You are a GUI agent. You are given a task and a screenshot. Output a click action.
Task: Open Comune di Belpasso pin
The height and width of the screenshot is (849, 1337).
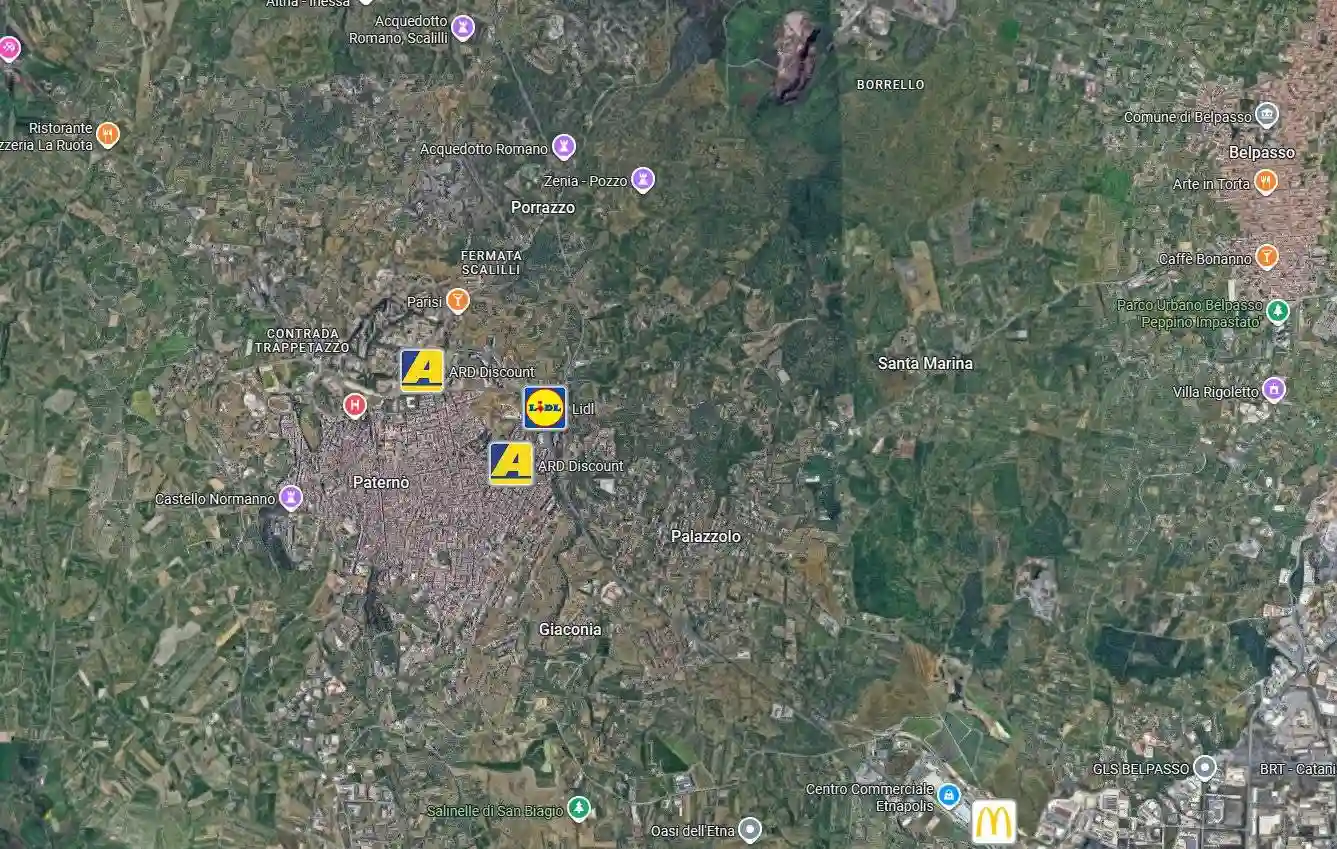pyautogui.click(x=1267, y=116)
